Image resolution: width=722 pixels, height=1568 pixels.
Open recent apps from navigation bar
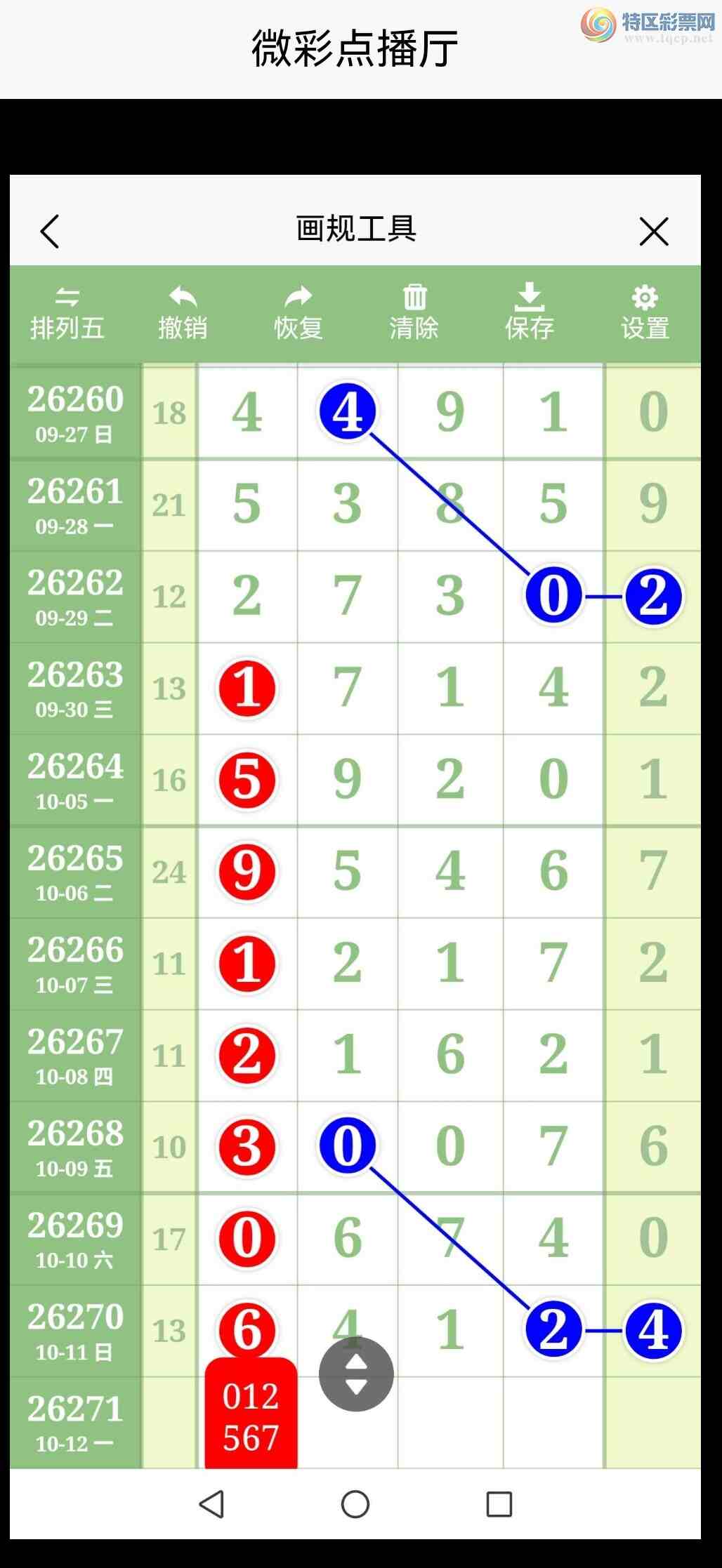[x=499, y=1503]
